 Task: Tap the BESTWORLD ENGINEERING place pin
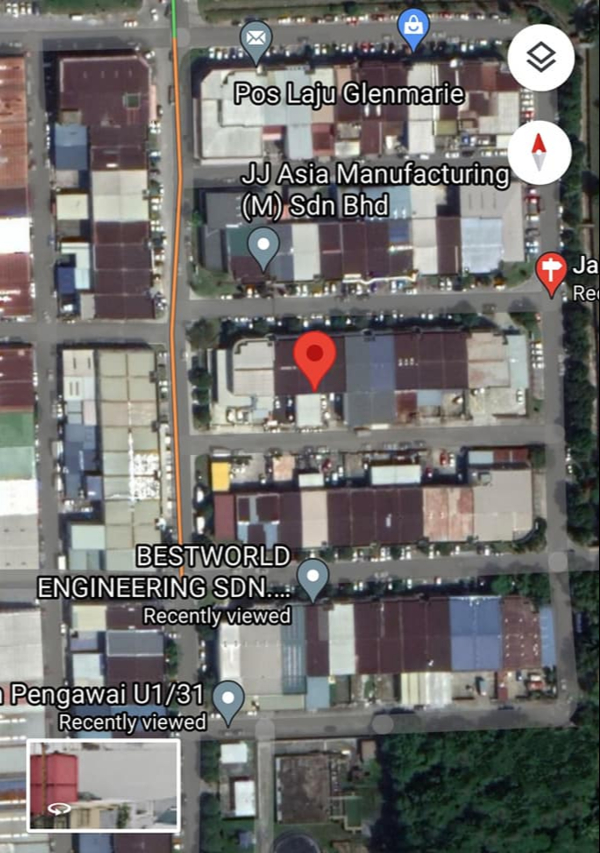tap(314, 578)
